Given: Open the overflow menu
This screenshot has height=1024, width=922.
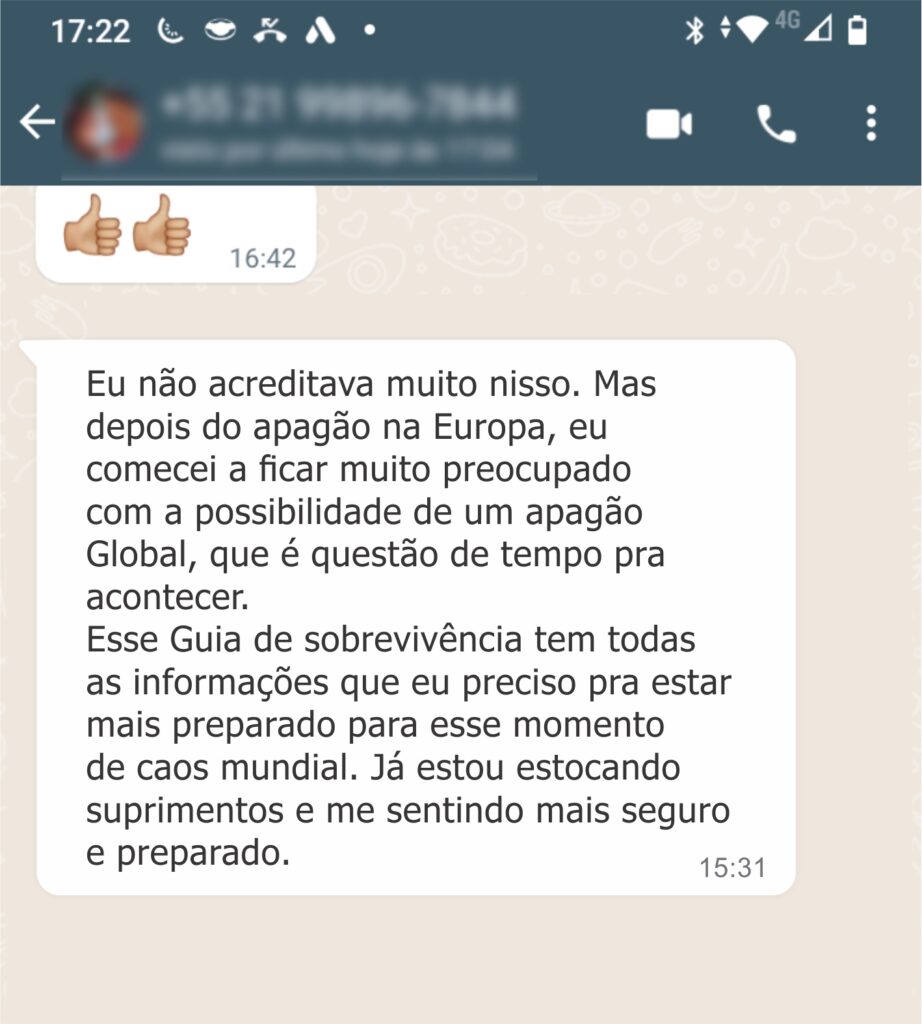Looking at the screenshot, I should [x=871, y=124].
